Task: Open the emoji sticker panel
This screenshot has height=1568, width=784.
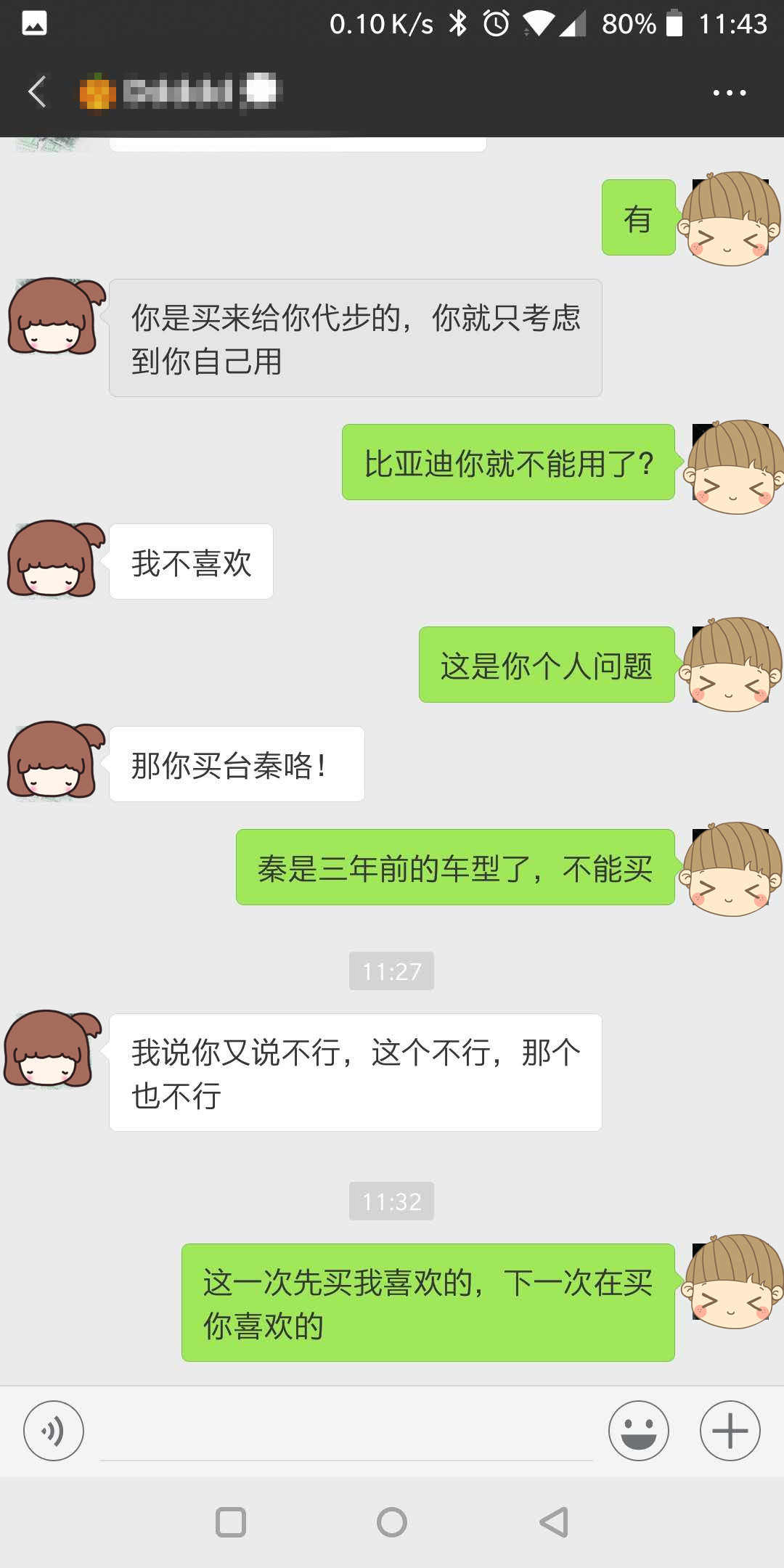Action: pyautogui.click(x=638, y=1431)
